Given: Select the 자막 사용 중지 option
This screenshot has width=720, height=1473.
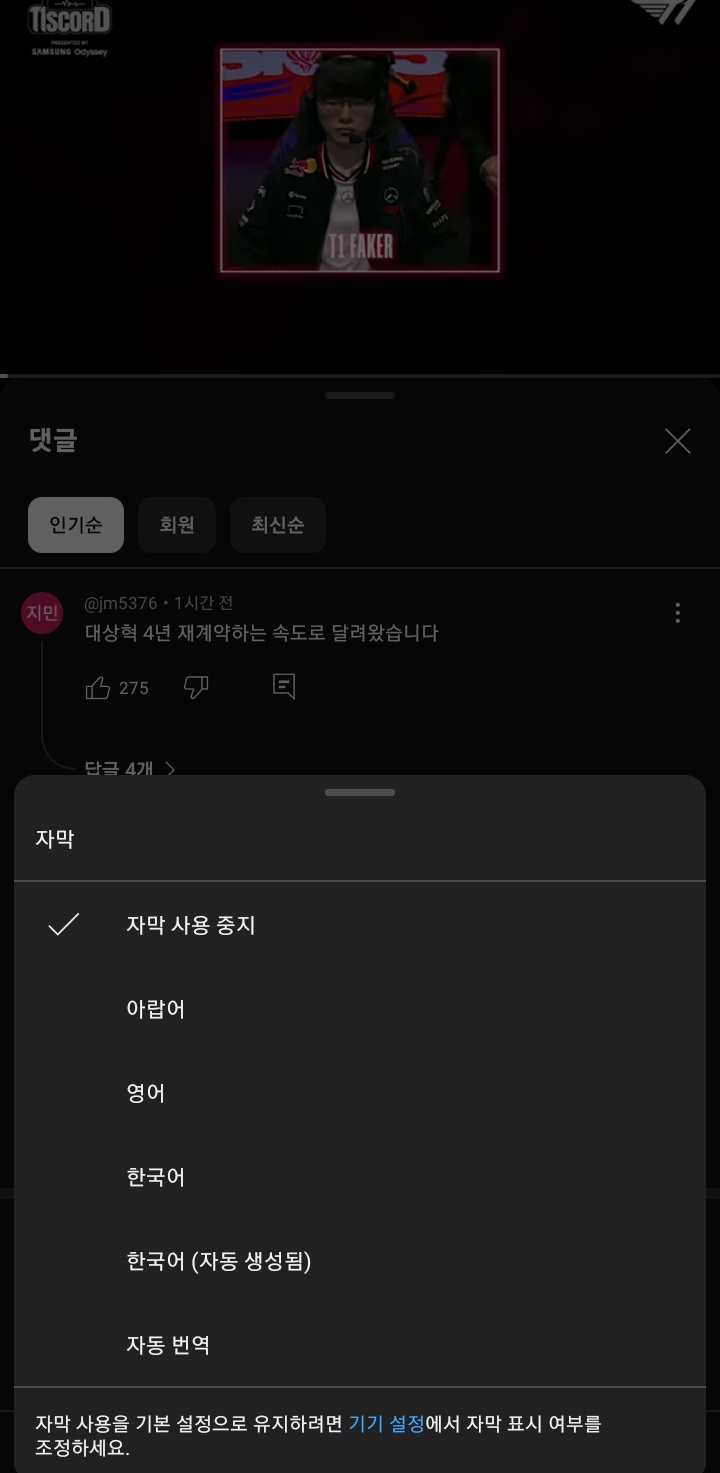Looking at the screenshot, I should [x=360, y=925].
